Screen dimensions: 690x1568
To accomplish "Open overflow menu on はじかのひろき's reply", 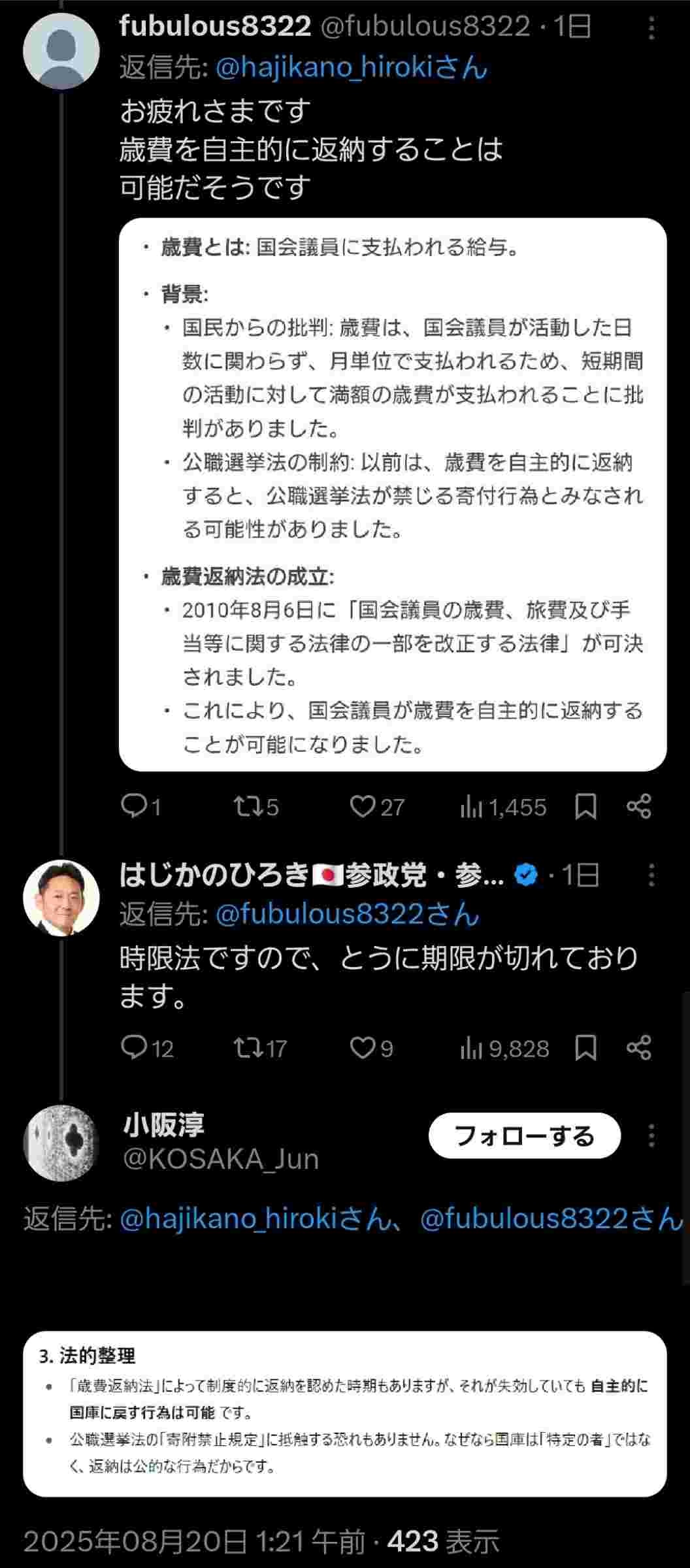I will pyautogui.click(x=651, y=875).
